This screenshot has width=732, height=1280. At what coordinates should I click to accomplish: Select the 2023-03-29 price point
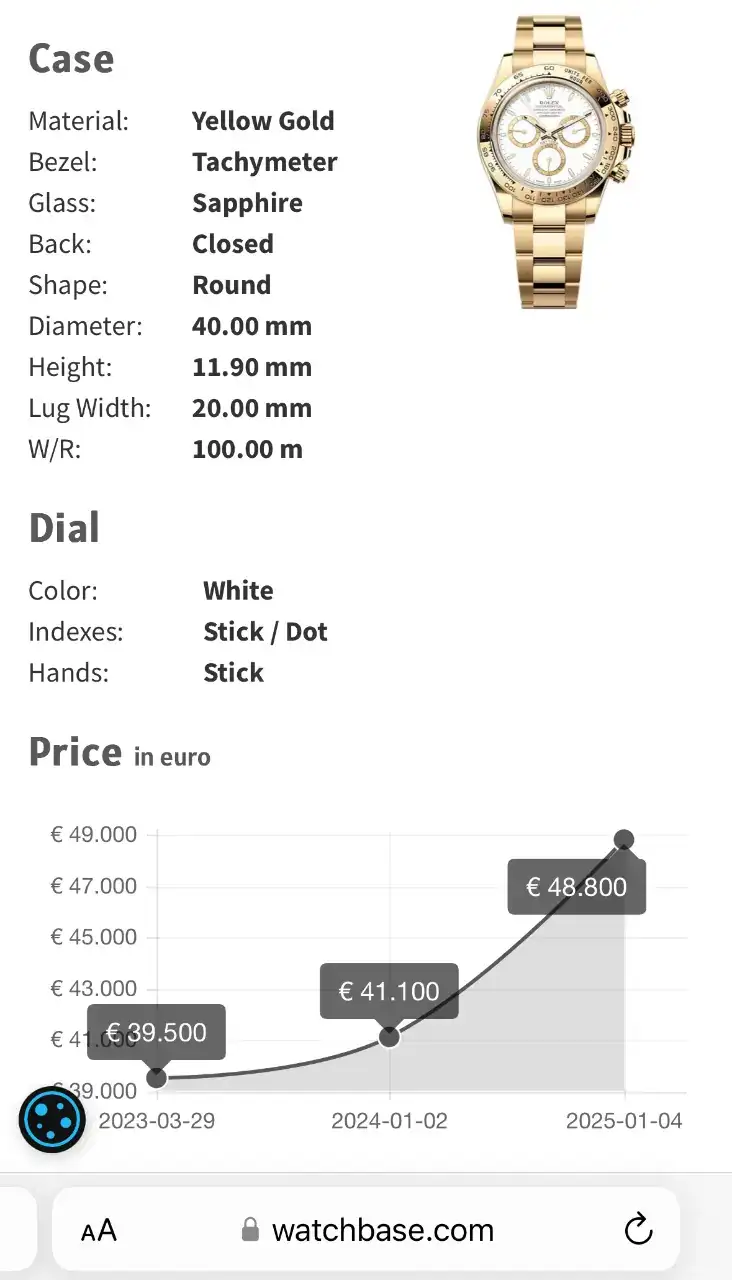pos(157,1077)
